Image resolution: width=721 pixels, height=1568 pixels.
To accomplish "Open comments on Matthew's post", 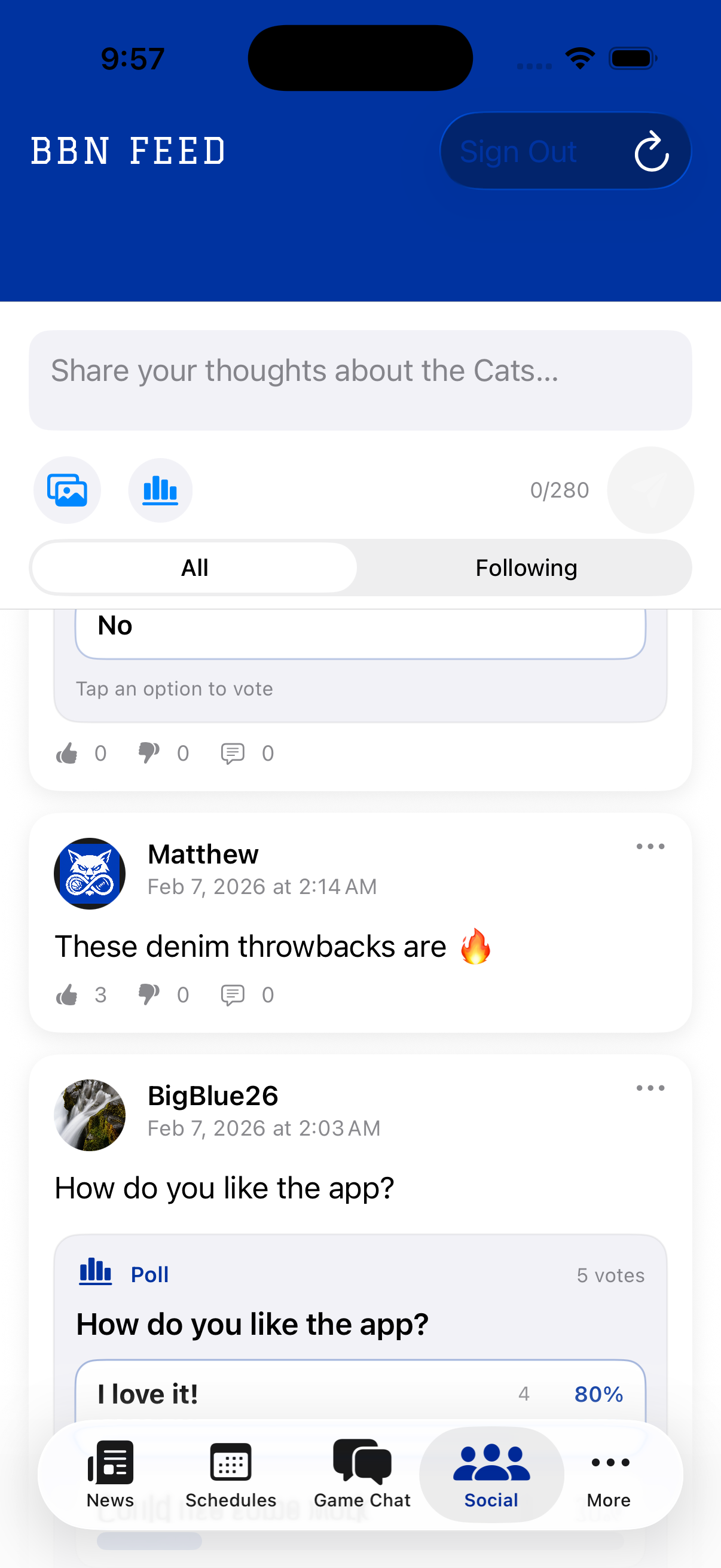I will (x=233, y=995).
